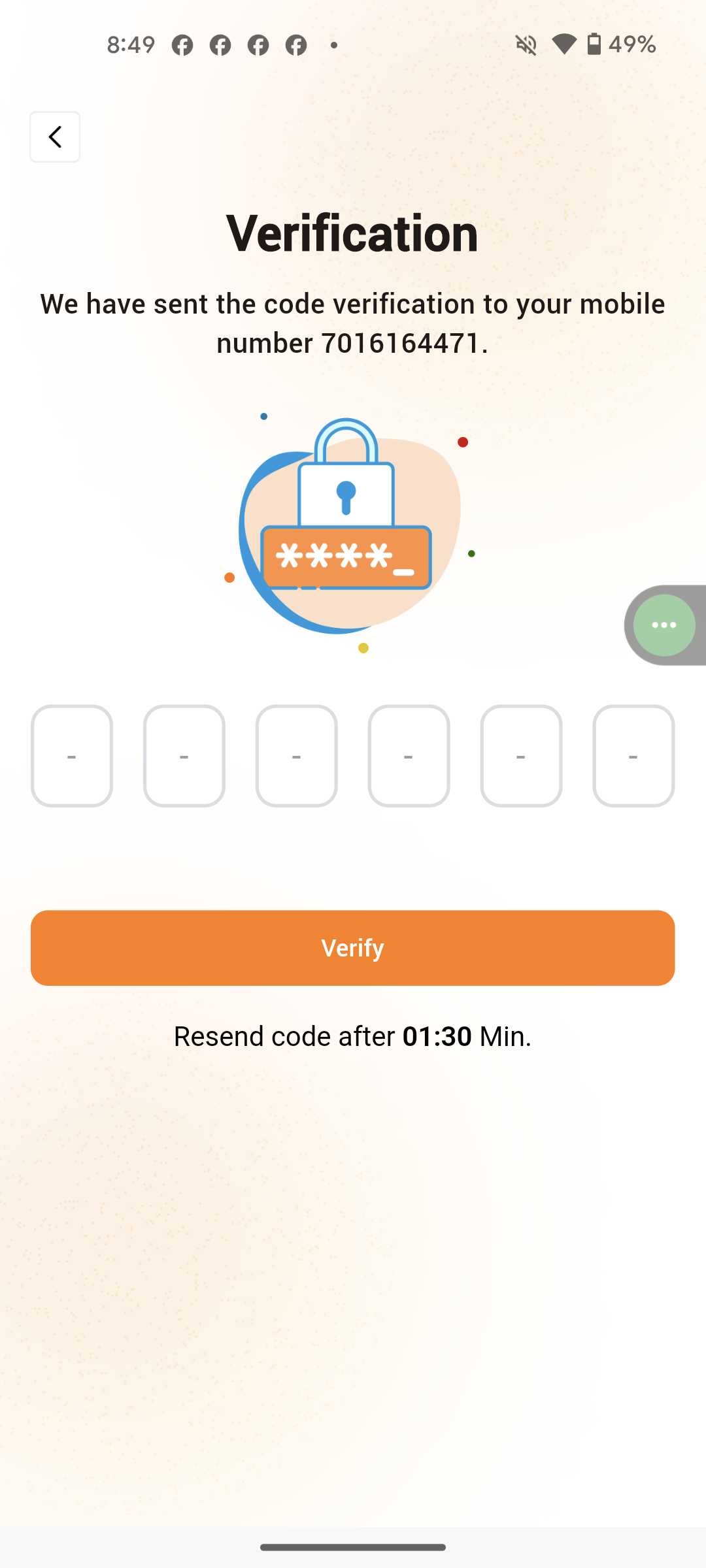Tap the Verify button
Screen dimensions: 706x1568
point(352,947)
